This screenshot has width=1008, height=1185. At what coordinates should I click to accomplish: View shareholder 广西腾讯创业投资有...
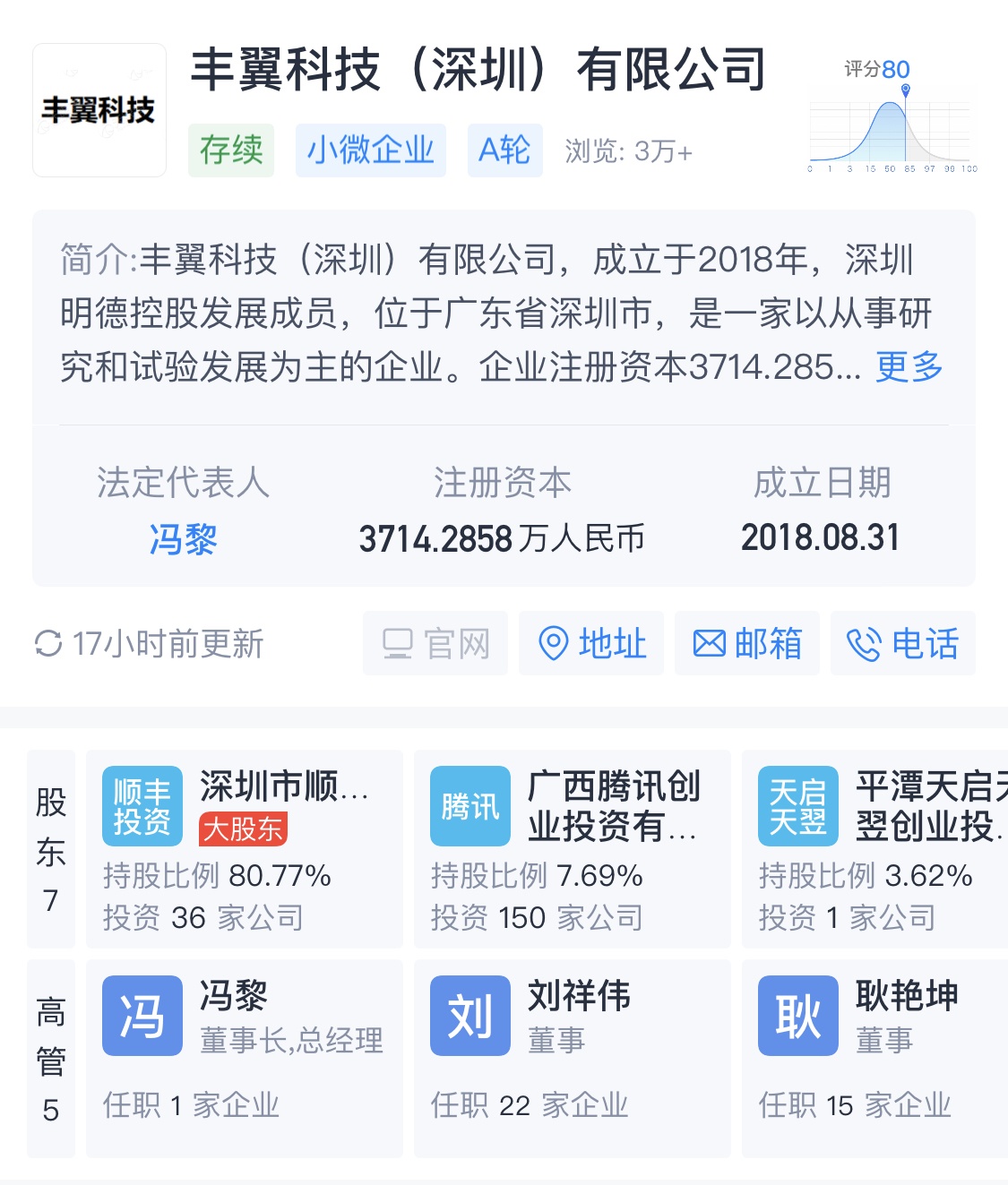tap(572, 848)
